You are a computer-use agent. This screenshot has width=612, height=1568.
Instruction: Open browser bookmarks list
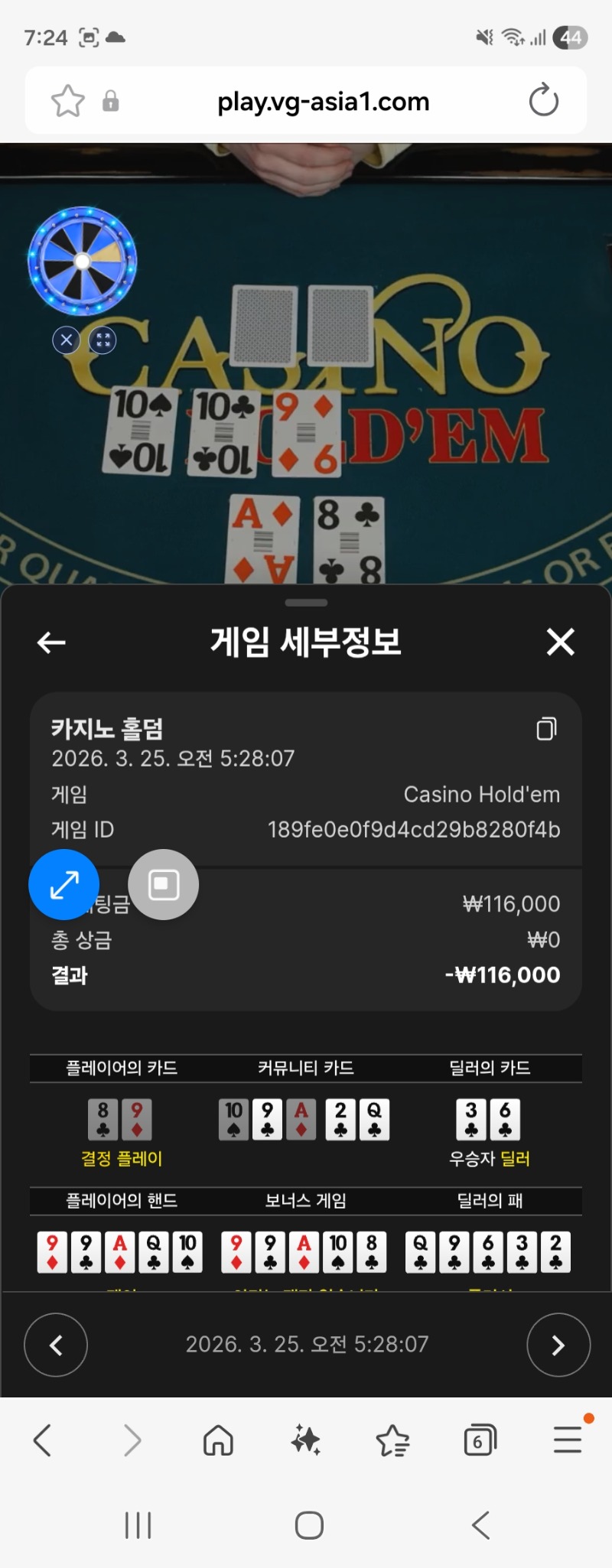pyautogui.click(x=393, y=1441)
